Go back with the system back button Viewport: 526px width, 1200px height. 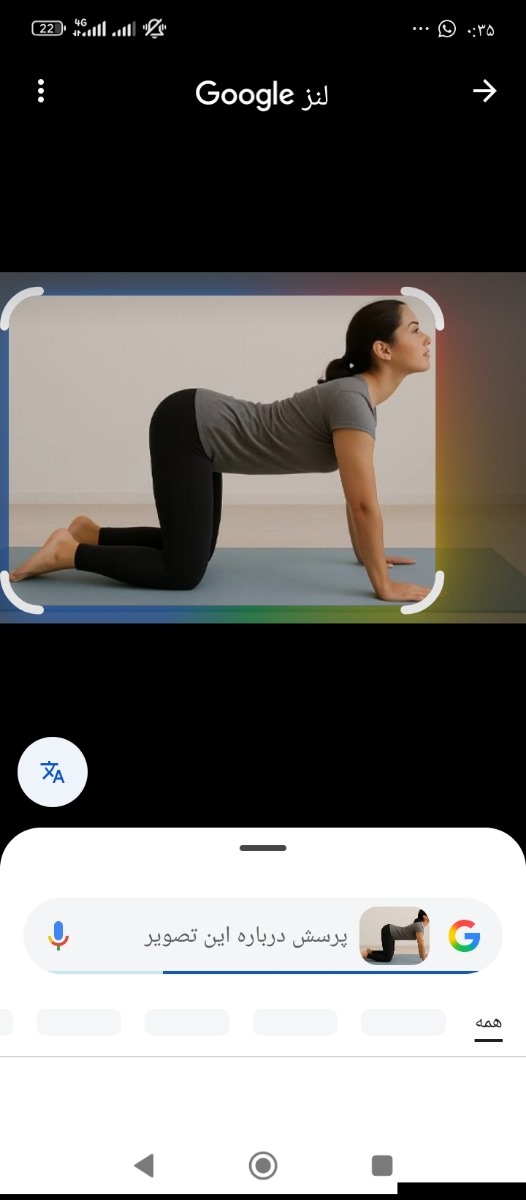(144, 1164)
